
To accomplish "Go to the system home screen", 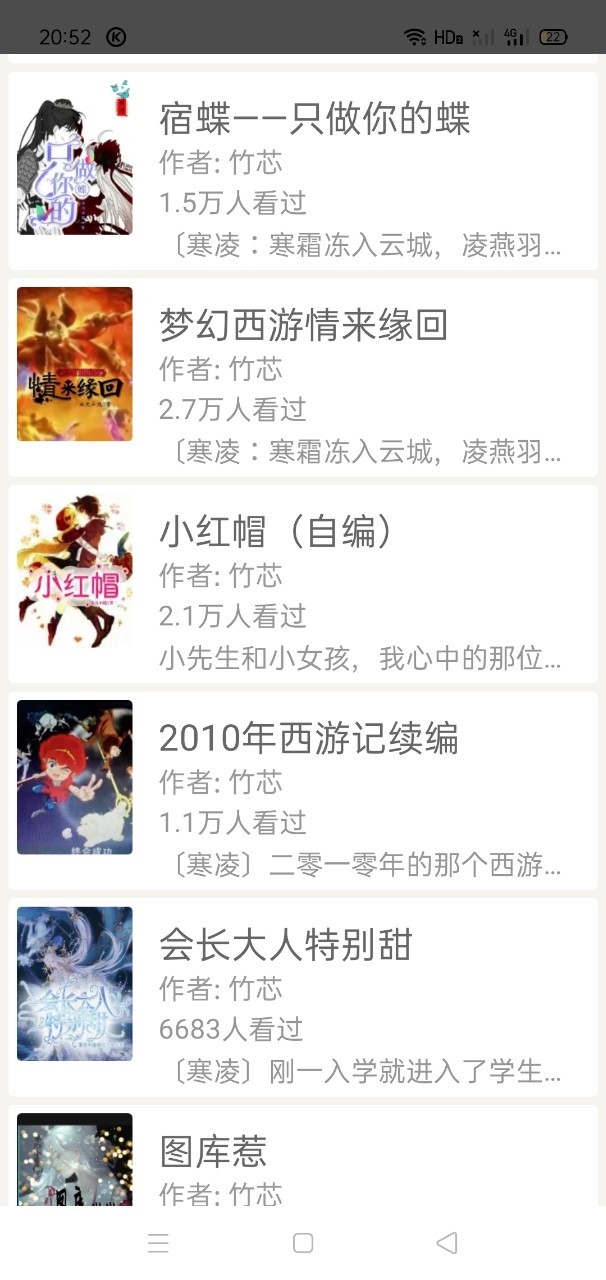I will 303,1243.
